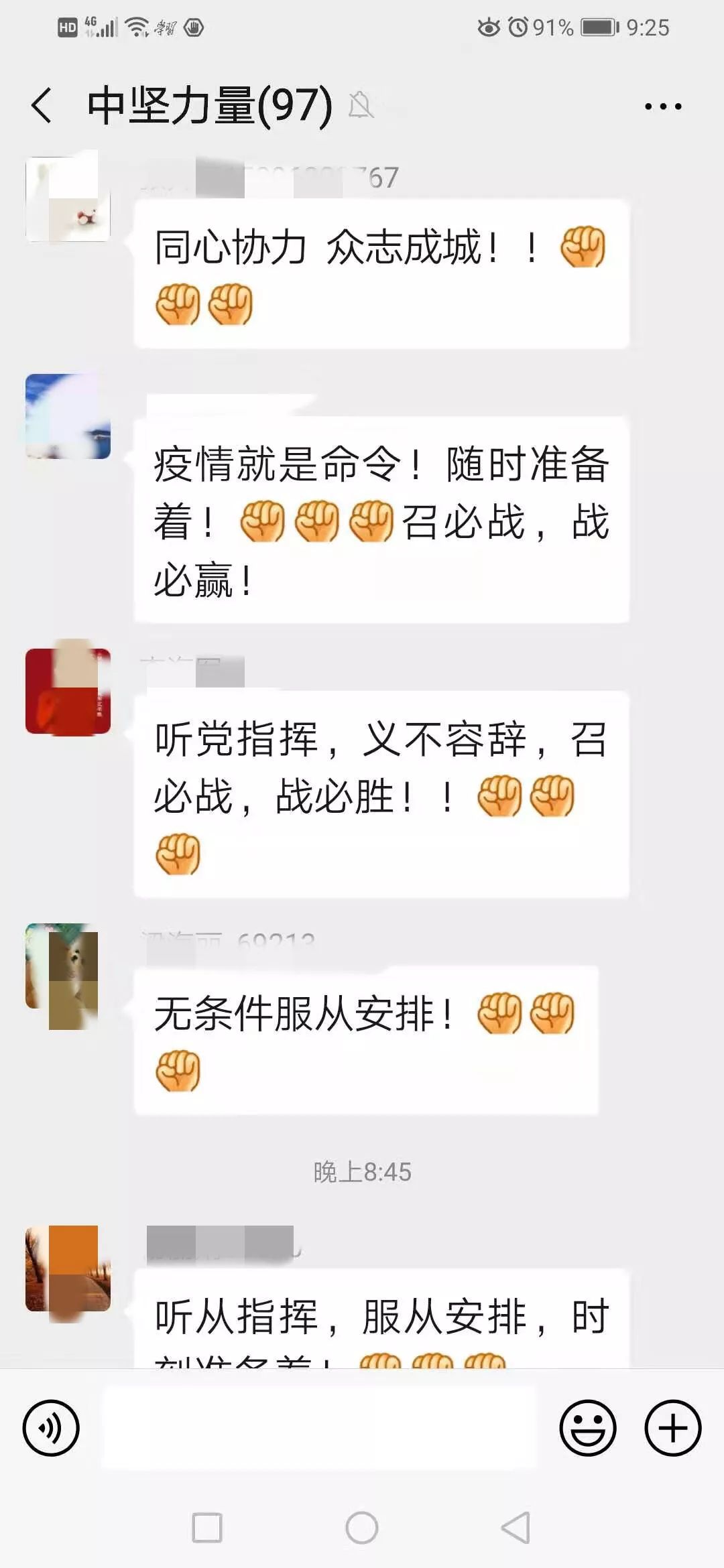Tap avatar beside 听党指挥 message
This screenshot has width=724, height=1568.
(x=68, y=691)
